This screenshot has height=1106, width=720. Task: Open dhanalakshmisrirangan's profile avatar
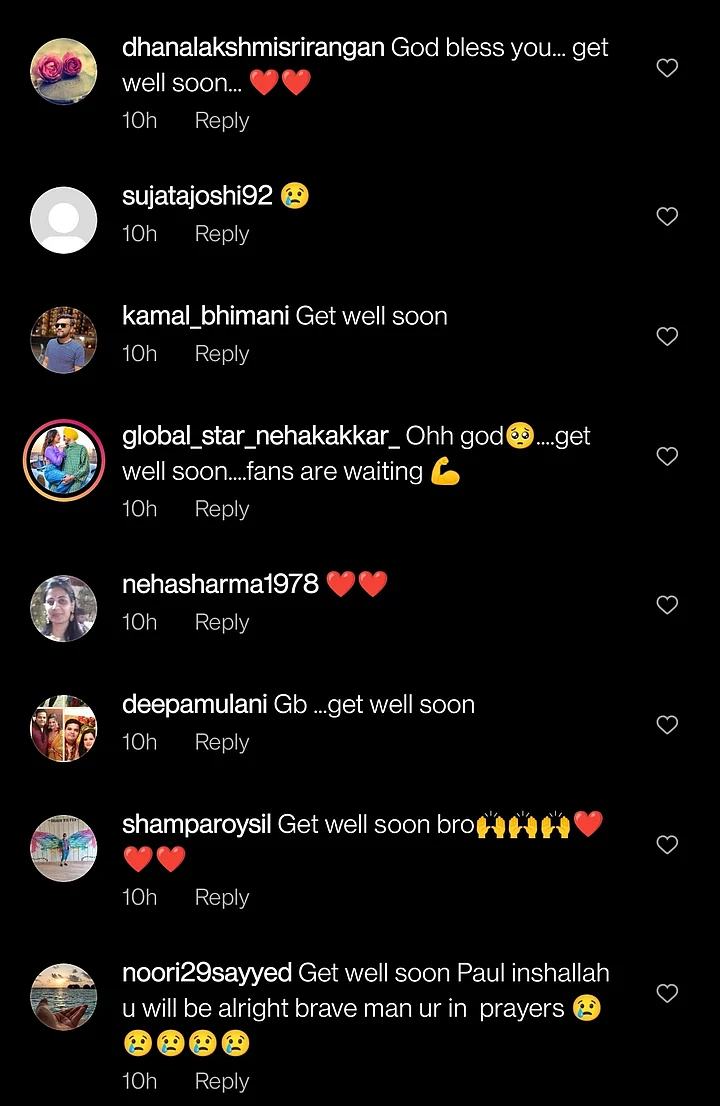(64, 71)
